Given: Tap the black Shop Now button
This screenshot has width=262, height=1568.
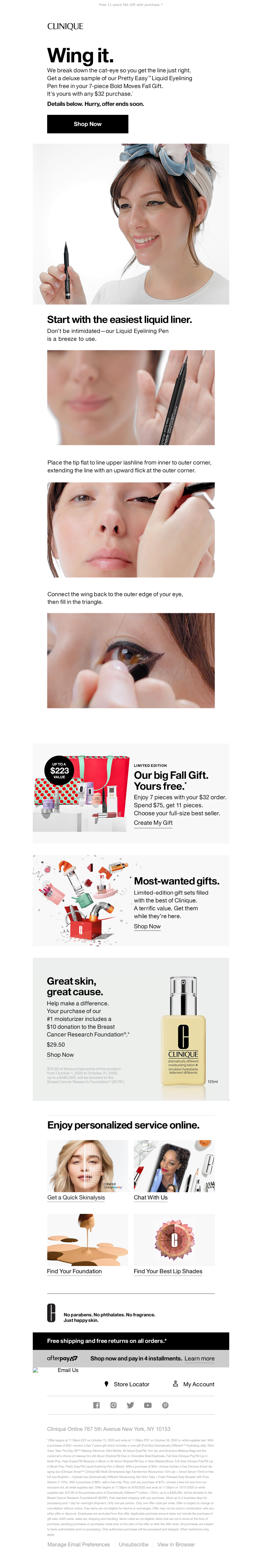Looking at the screenshot, I should point(88,124).
